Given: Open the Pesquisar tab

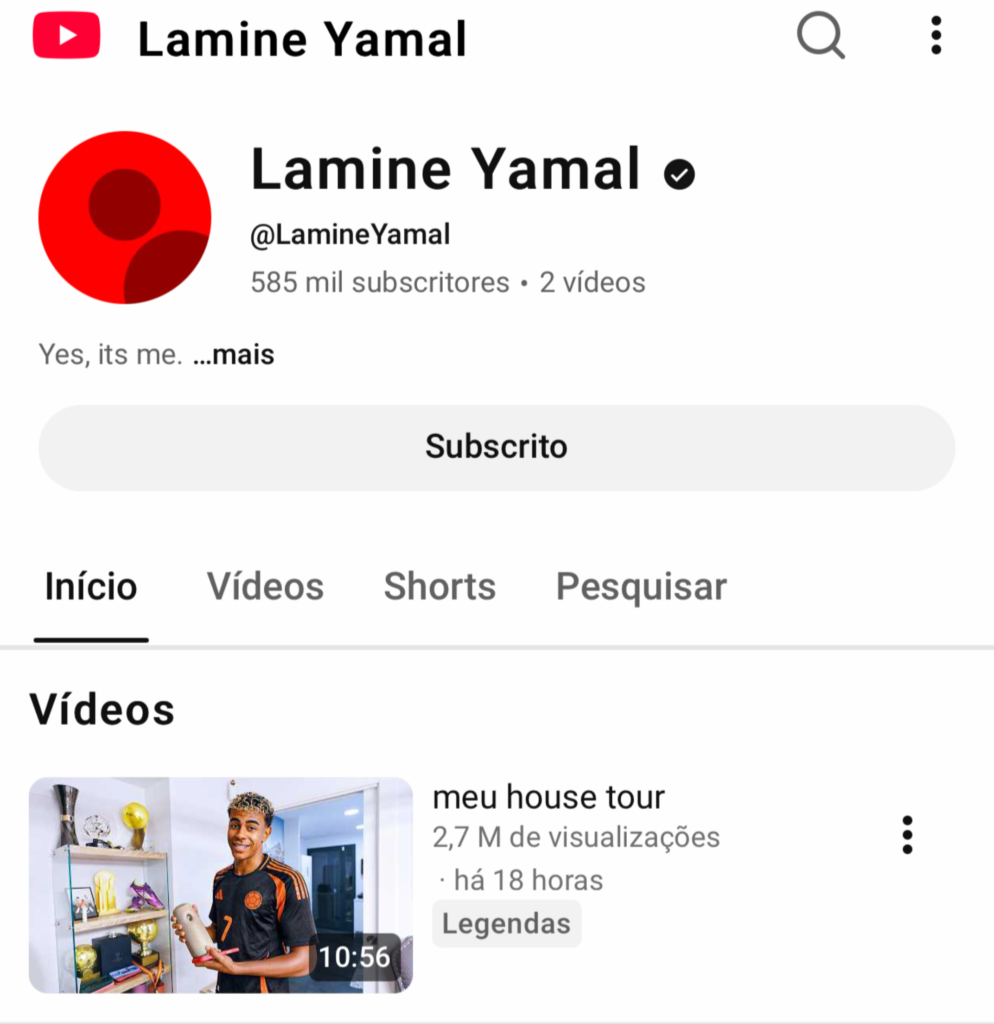Looking at the screenshot, I should click(641, 587).
